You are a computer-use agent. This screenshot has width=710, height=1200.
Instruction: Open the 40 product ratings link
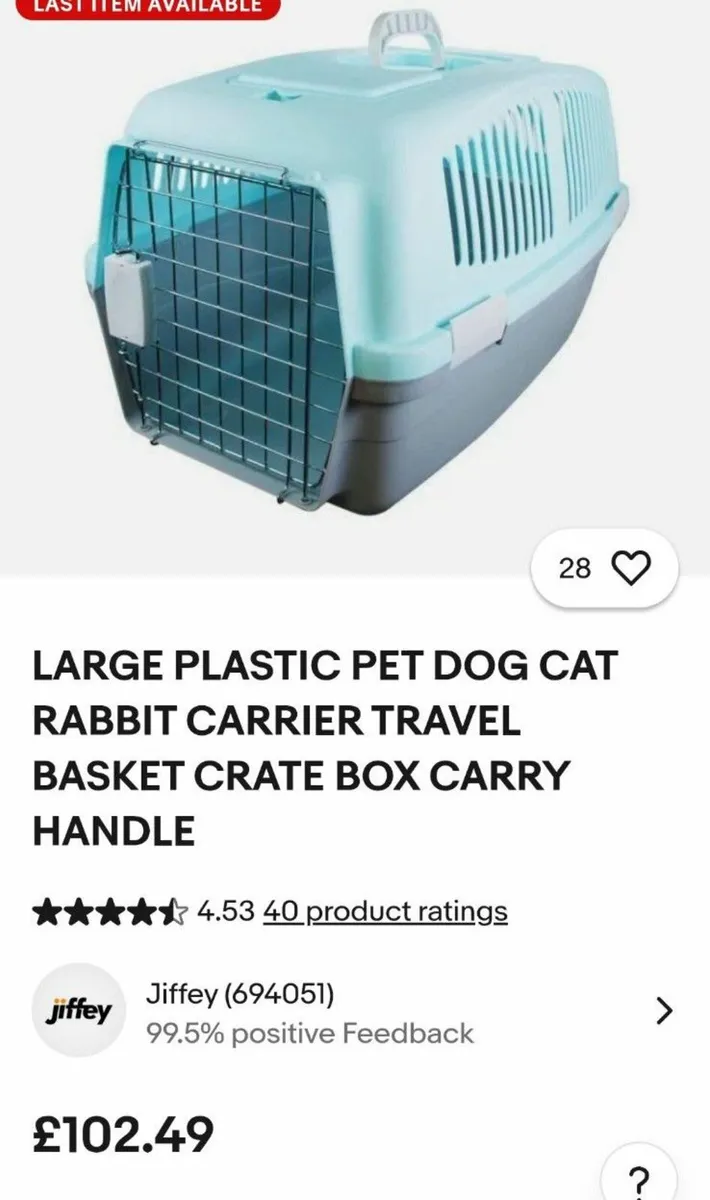click(x=385, y=912)
